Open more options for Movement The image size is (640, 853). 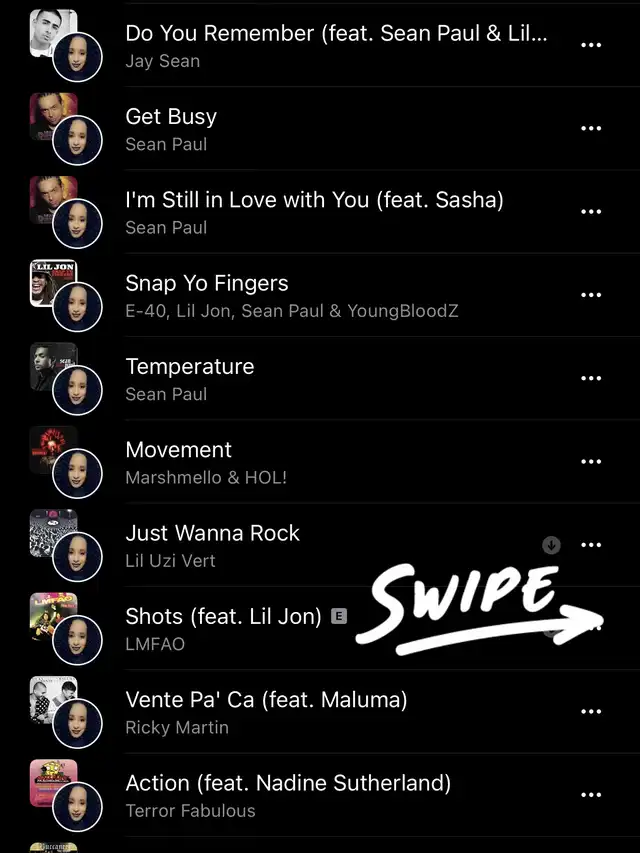coord(591,462)
